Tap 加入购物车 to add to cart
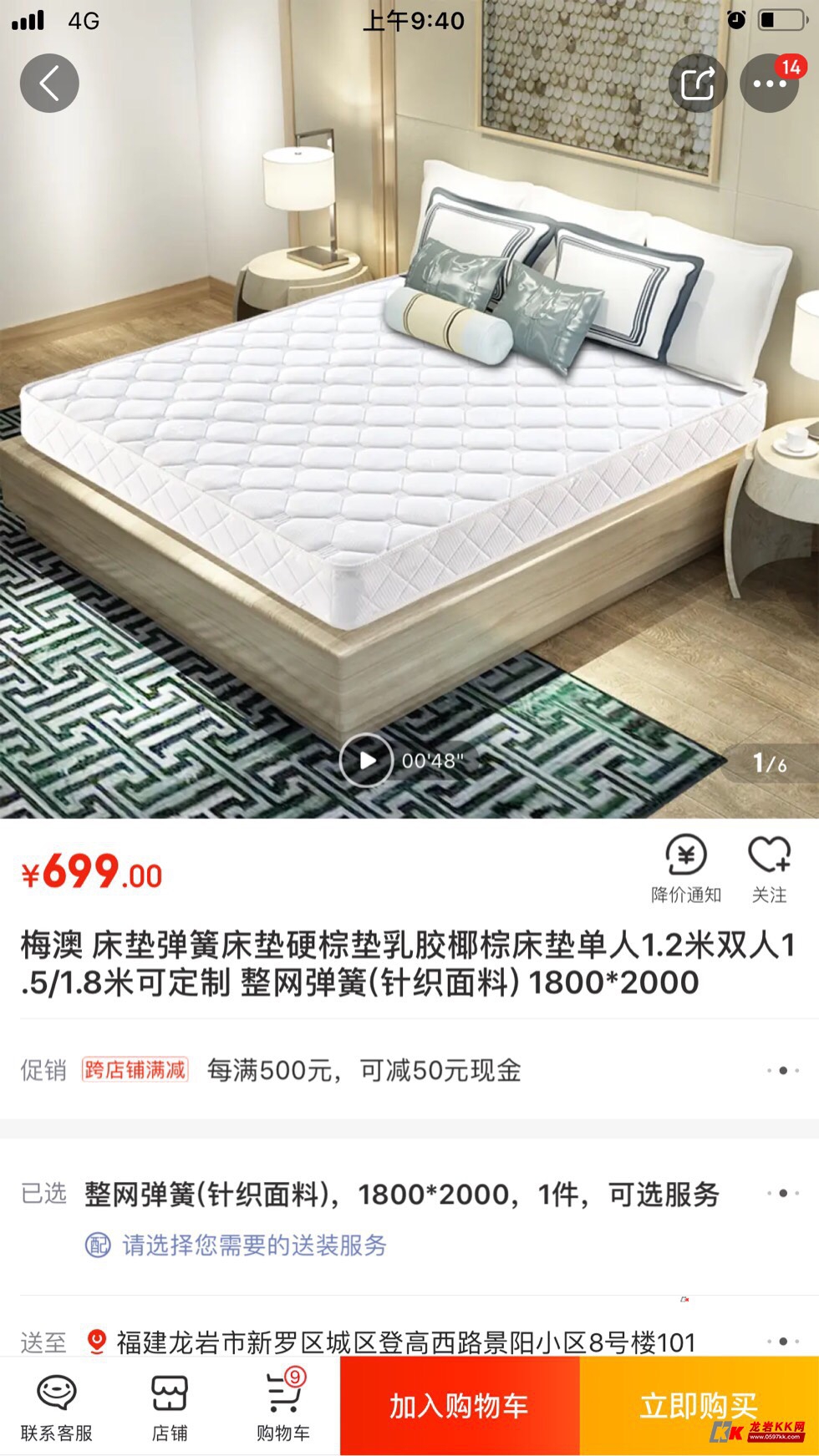This screenshot has height=1456, width=819. click(x=459, y=1407)
